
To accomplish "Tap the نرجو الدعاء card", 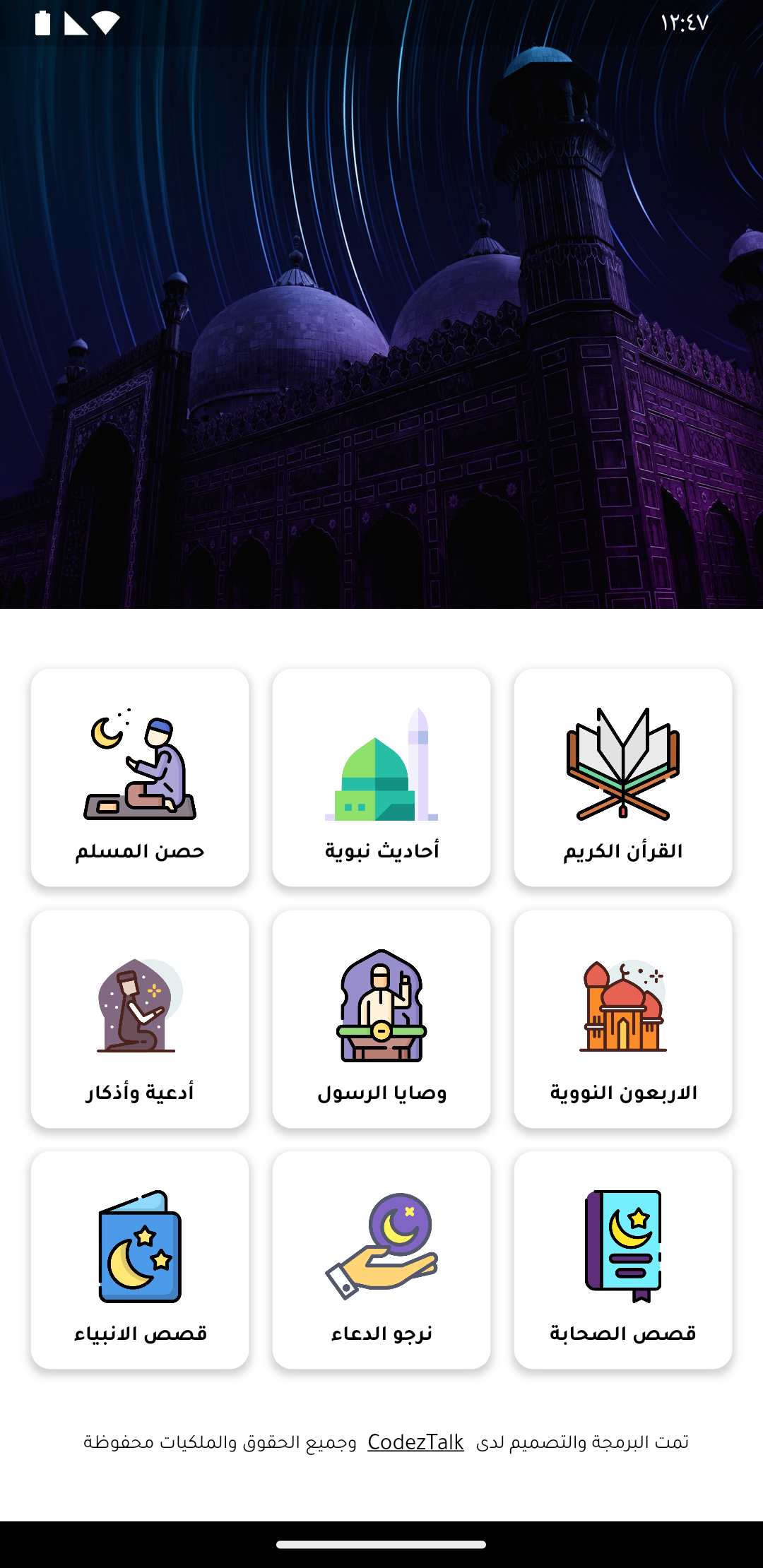I will point(381,1260).
